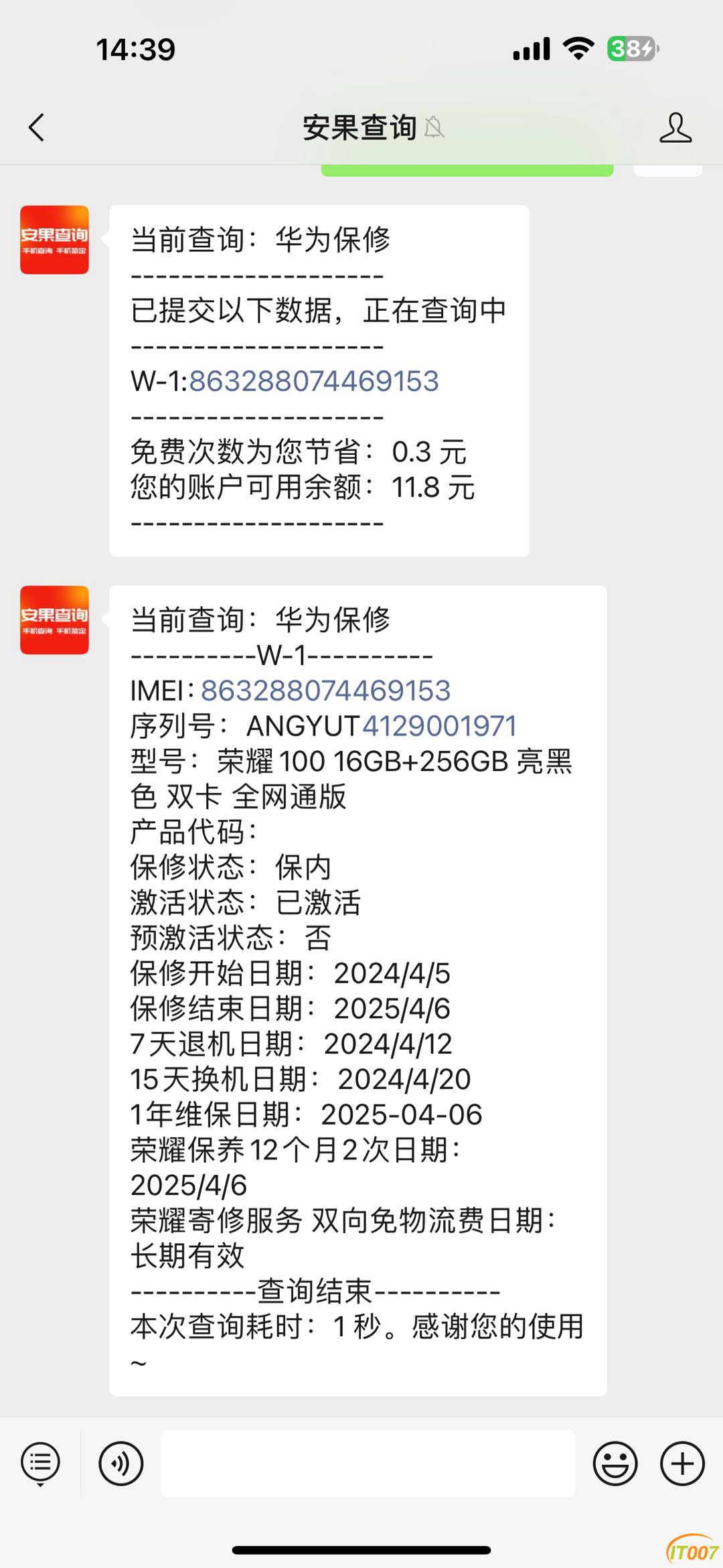
Task: Open the service menu list icon
Action: pos(41,1464)
